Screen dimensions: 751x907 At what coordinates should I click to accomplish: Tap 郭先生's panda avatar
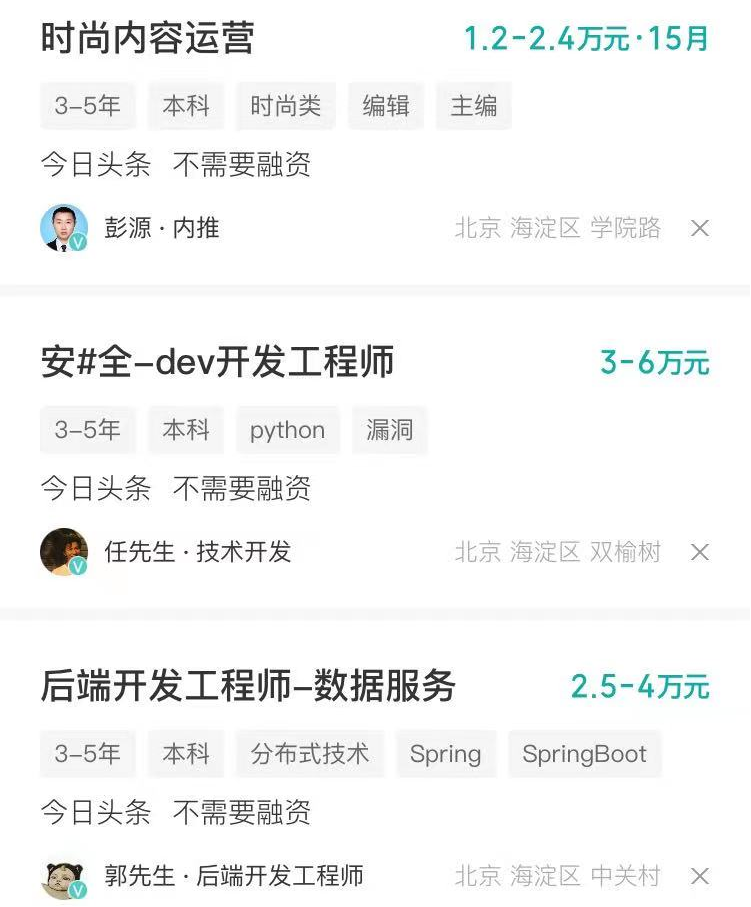click(x=63, y=876)
